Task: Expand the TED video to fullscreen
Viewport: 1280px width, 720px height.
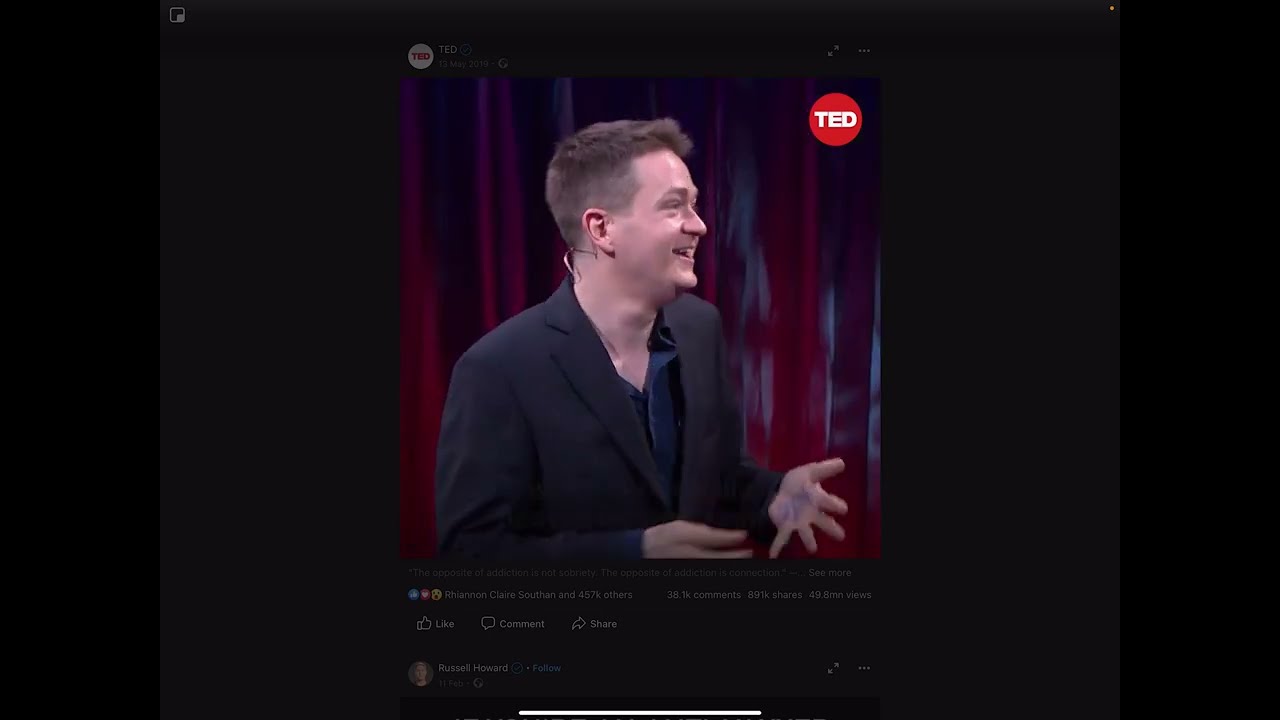Action: pyautogui.click(x=833, y=51)
